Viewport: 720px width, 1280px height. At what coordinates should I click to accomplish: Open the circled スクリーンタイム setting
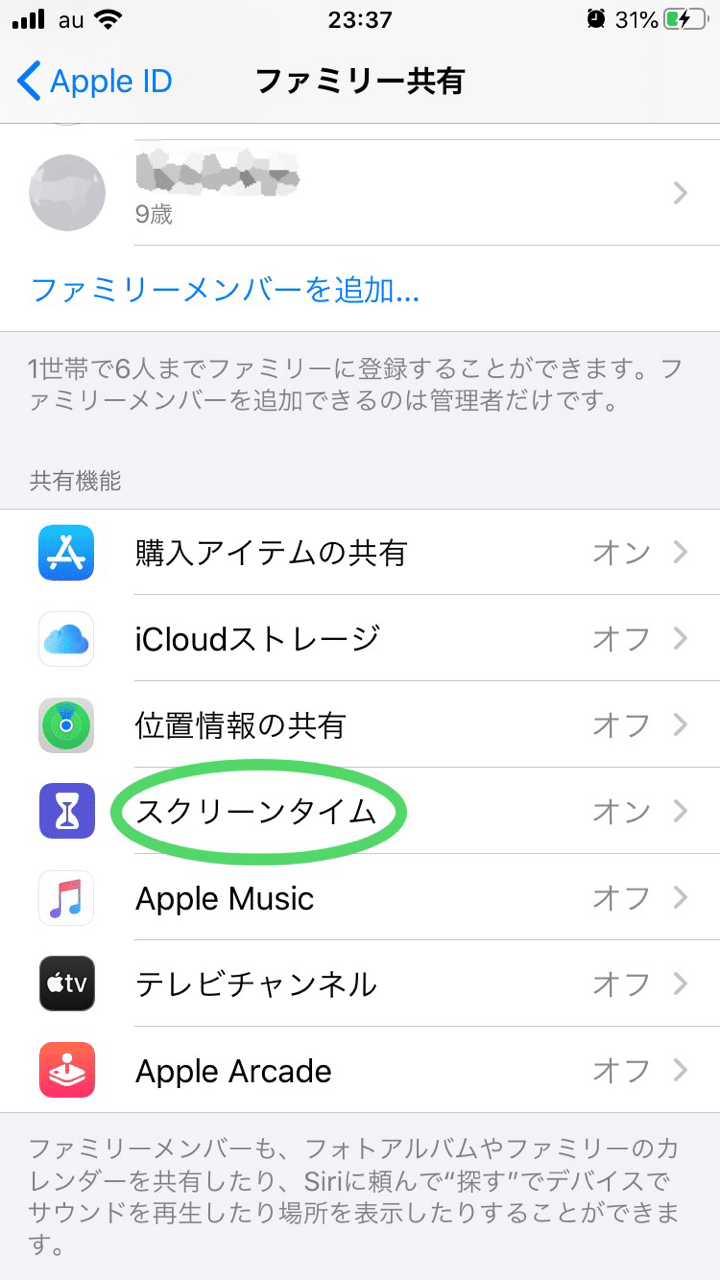[x=260, y=812]
